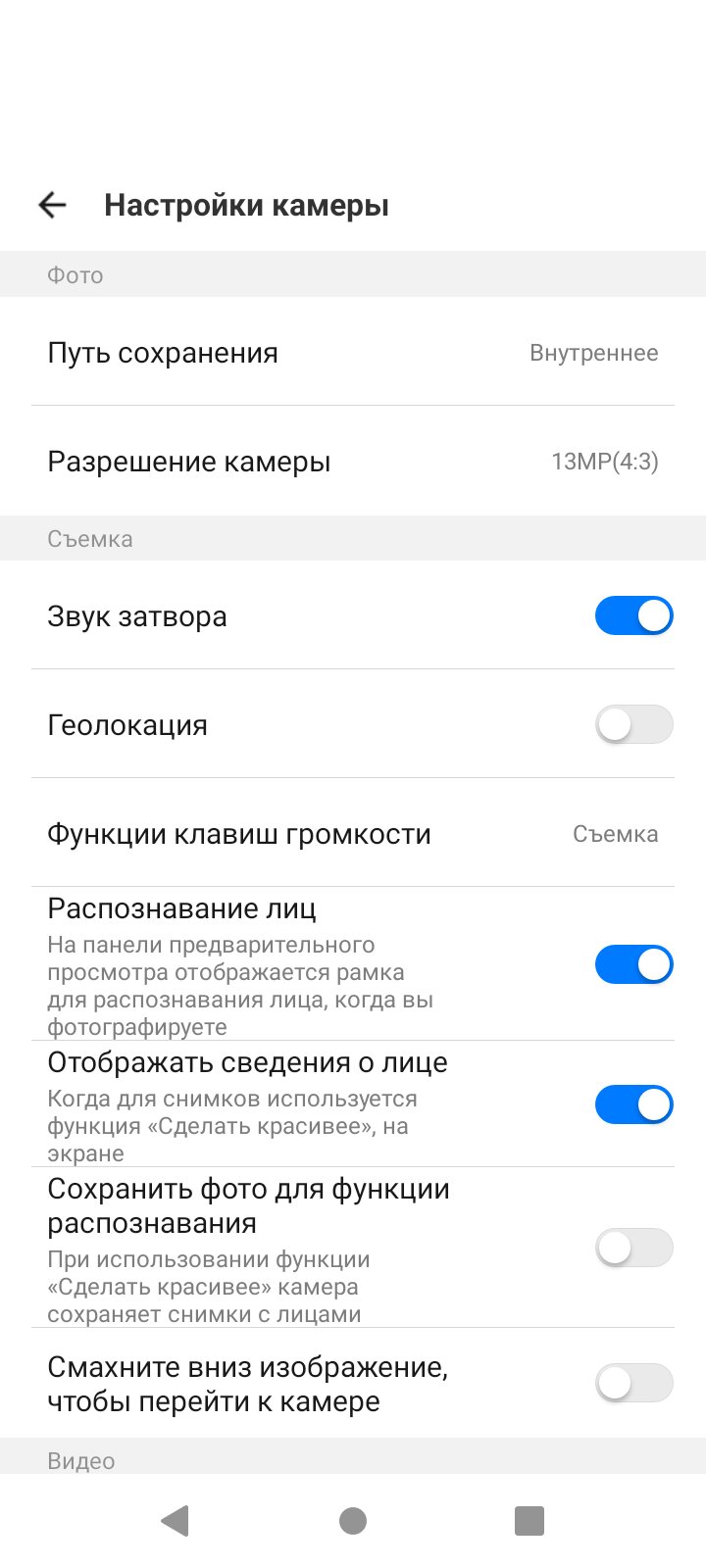Enable Сохранить фото для функции распознавания
706x1568 pixels.
(633, 1248)
